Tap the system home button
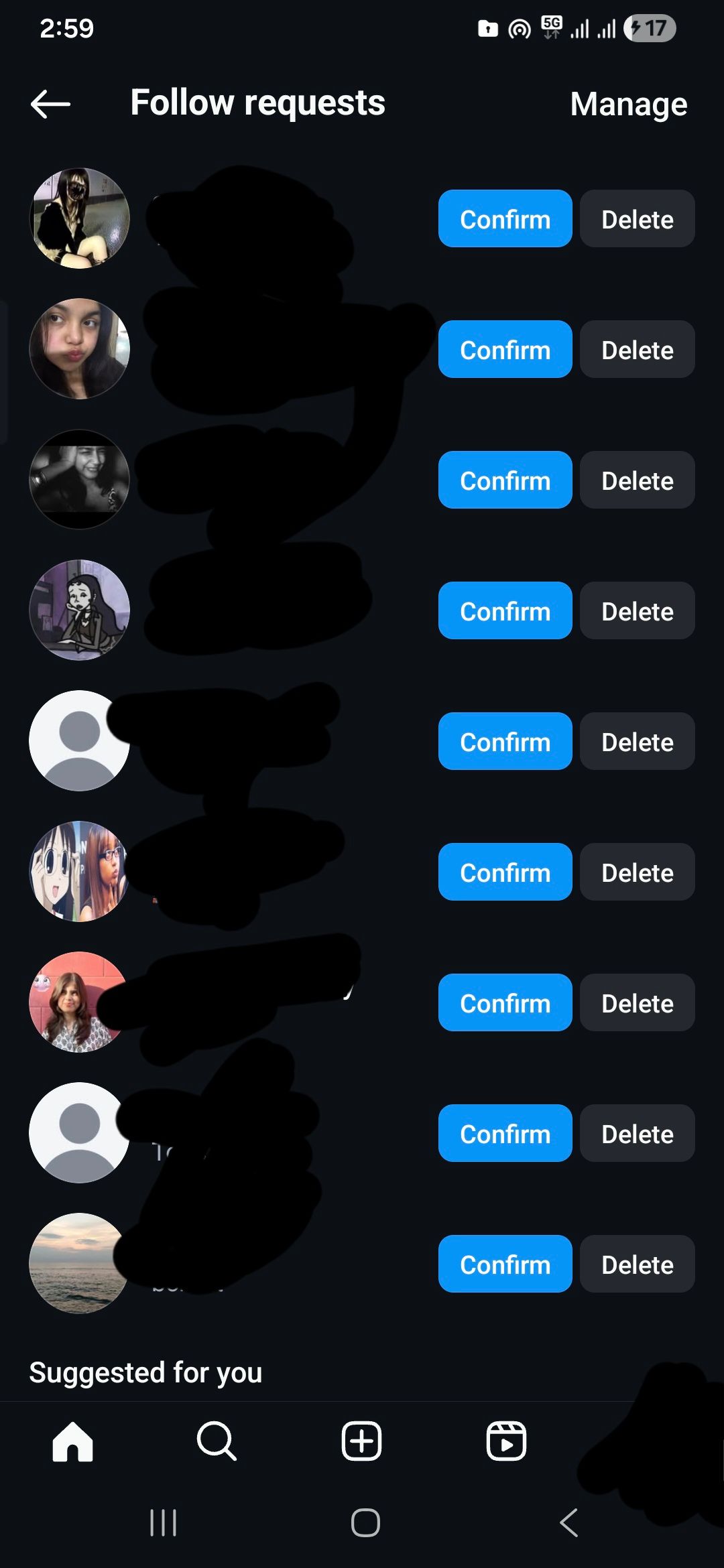 (365, 1522)
